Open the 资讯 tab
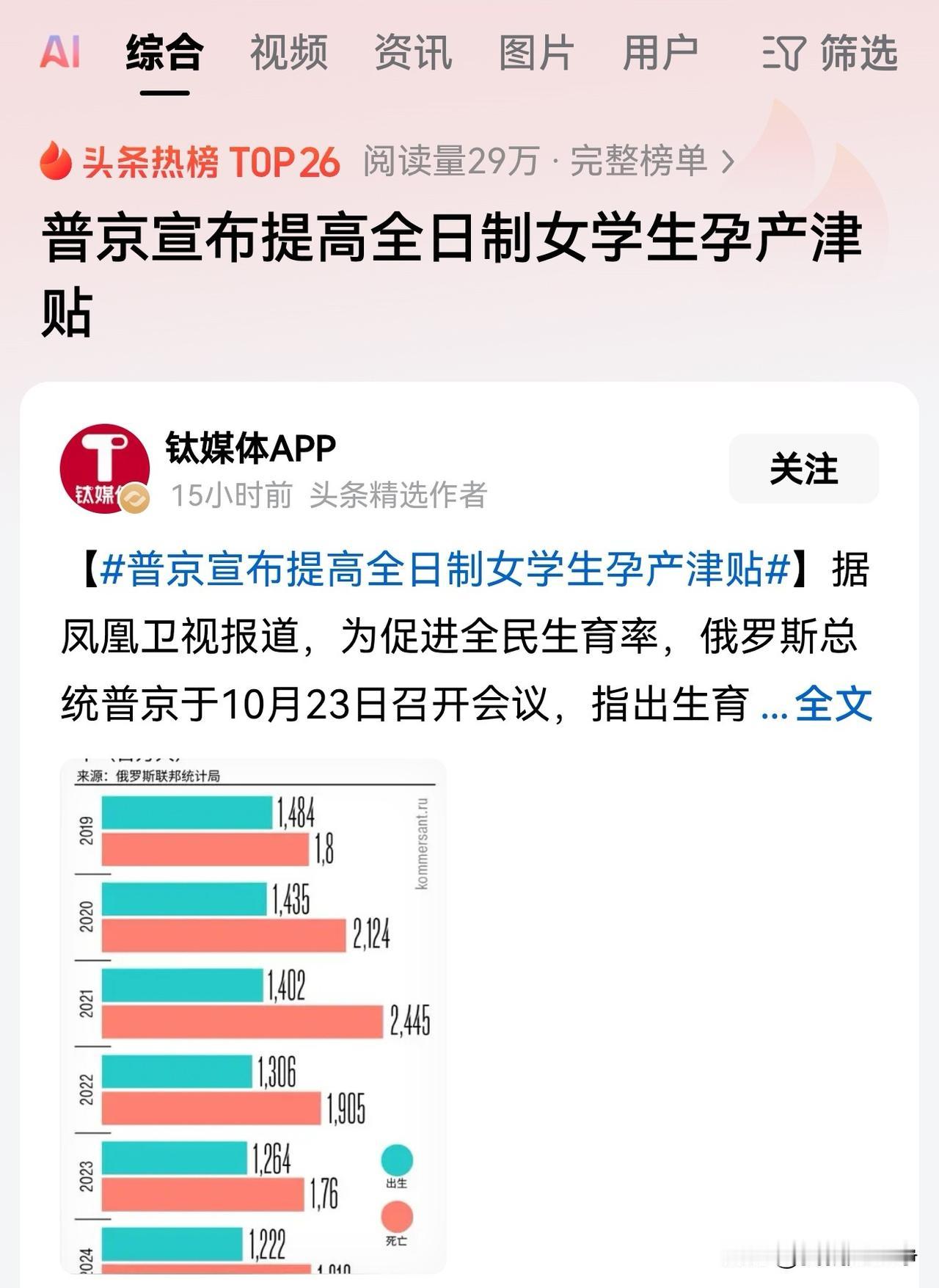Image resolution: width=939 pixels, height=1288 pixels. [413, 53]
